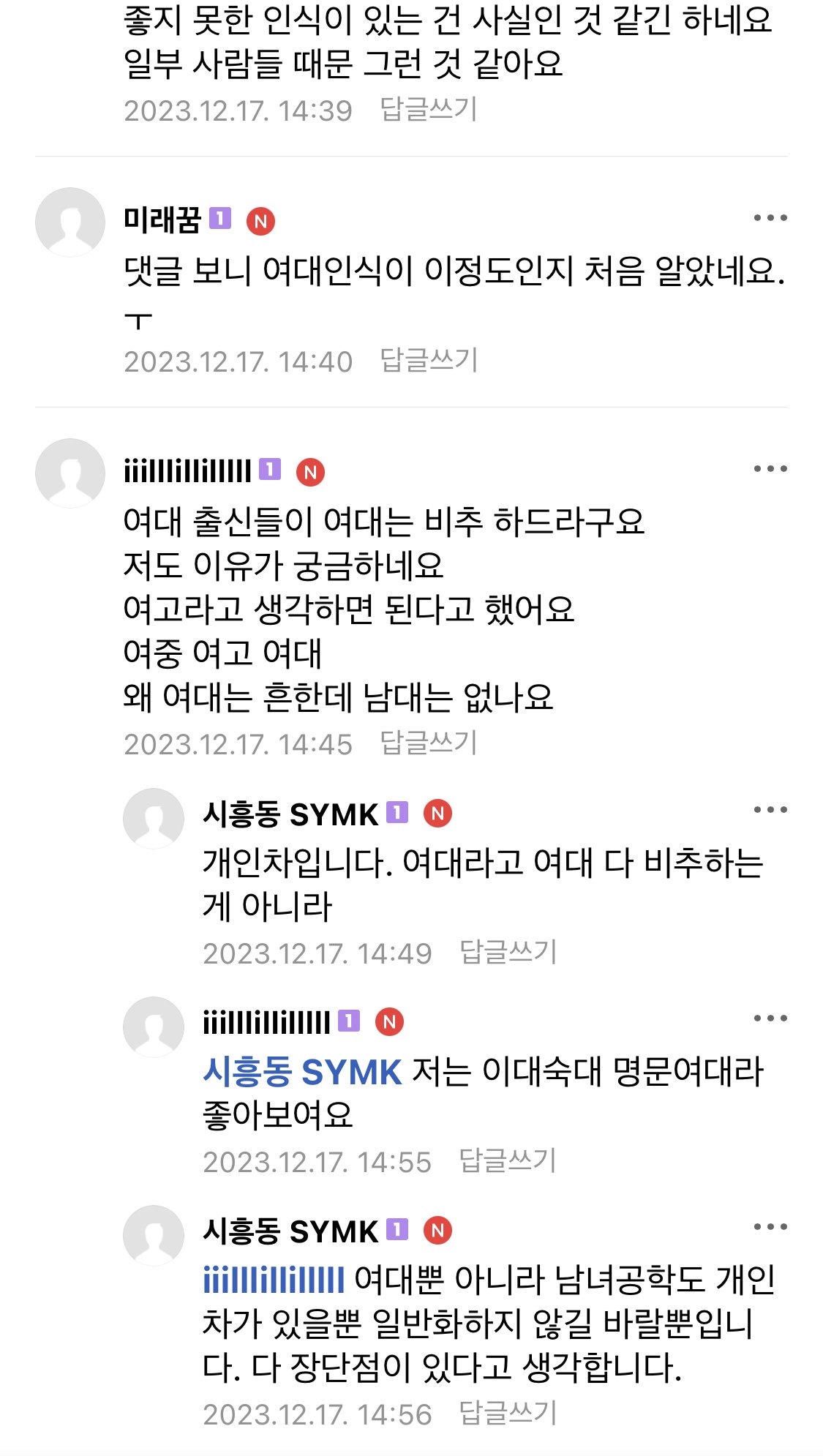Open more options on the 14:45 comment

tap(770, 469)
